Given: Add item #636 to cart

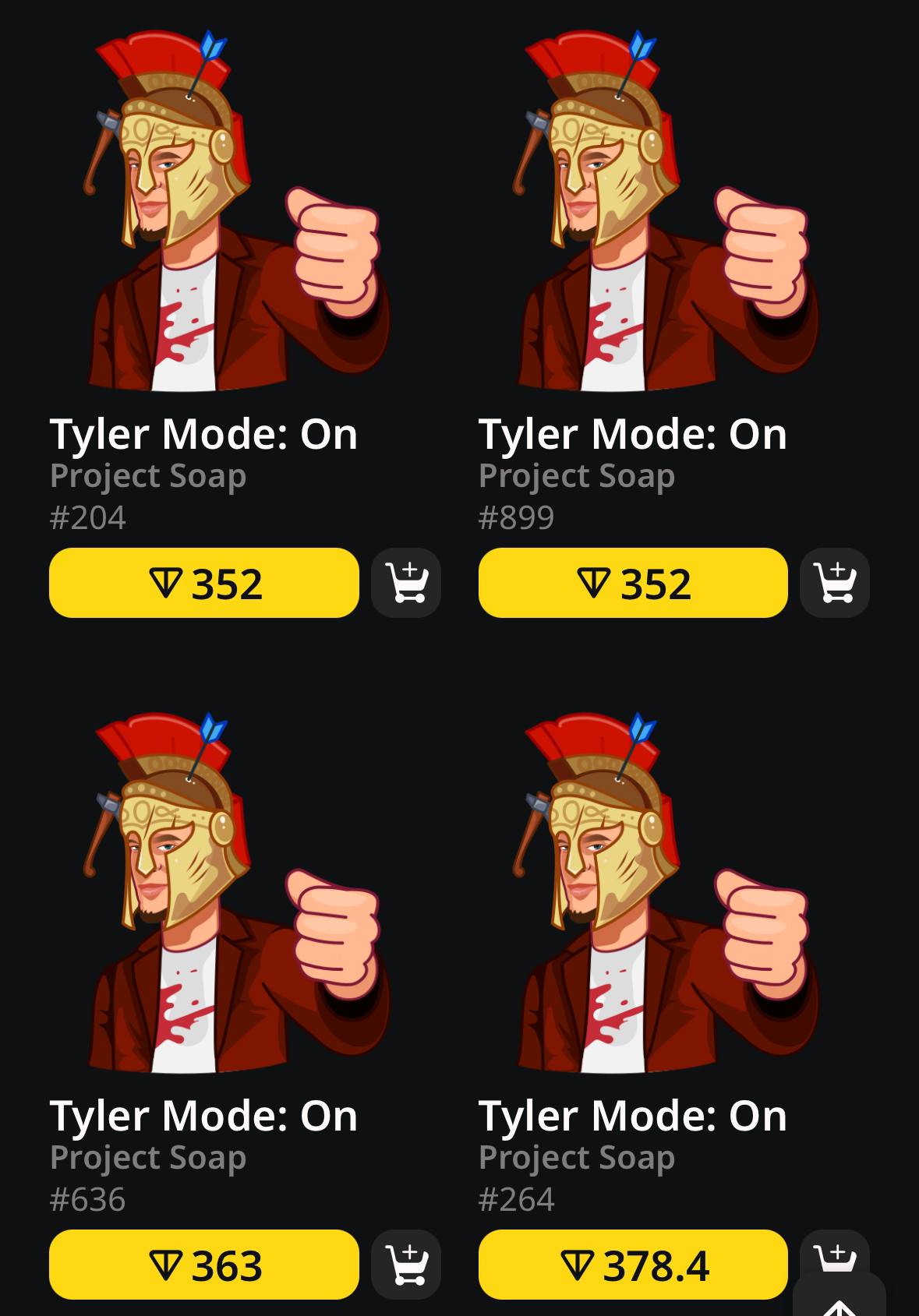Looking at the screenshot, I should pos(406,1264).
